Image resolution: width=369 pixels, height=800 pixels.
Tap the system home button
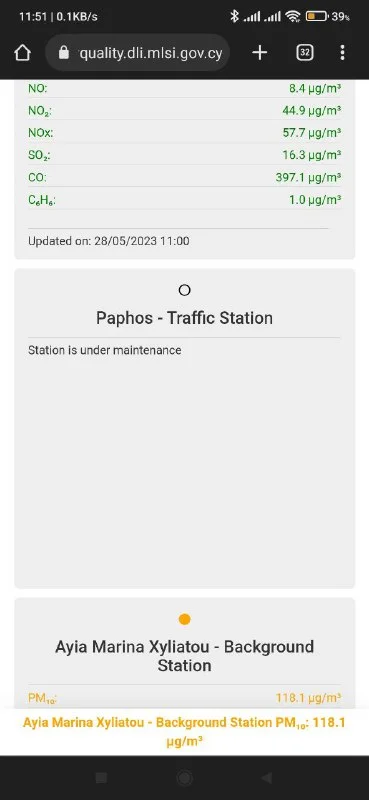[184, 778]
